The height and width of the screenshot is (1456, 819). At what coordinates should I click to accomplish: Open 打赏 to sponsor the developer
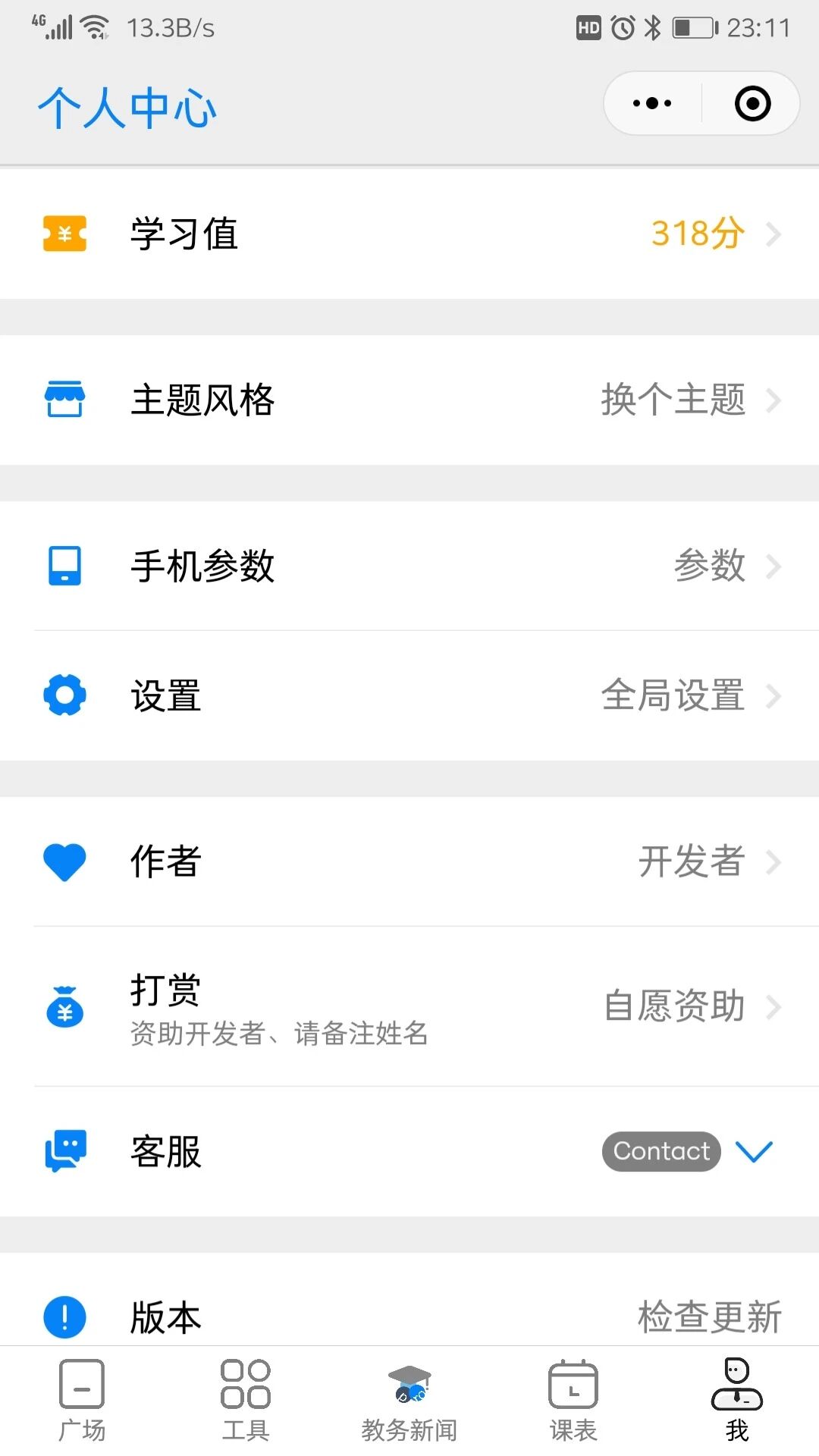pyautogui.click(x=409, y=1007)
